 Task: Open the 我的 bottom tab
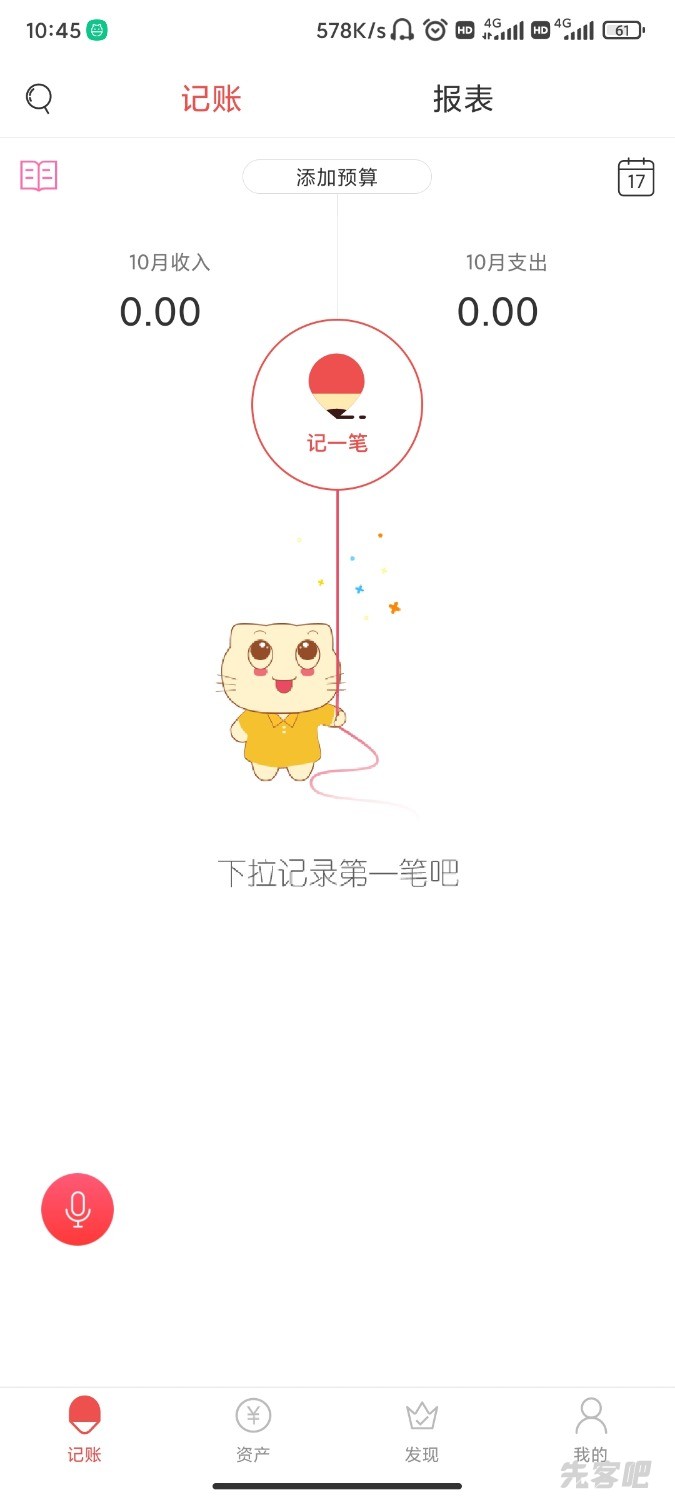point(590,1431)
